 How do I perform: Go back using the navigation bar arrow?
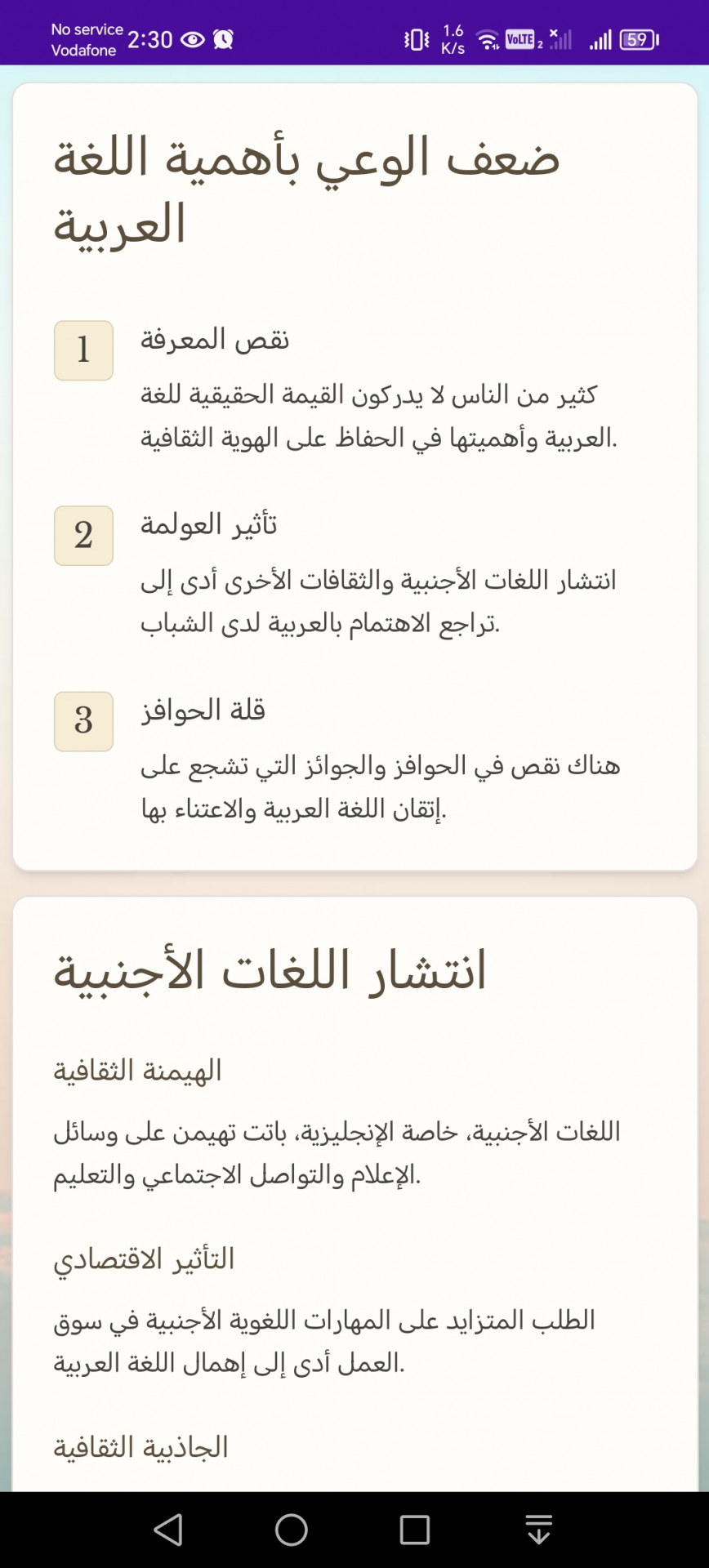168,1530
